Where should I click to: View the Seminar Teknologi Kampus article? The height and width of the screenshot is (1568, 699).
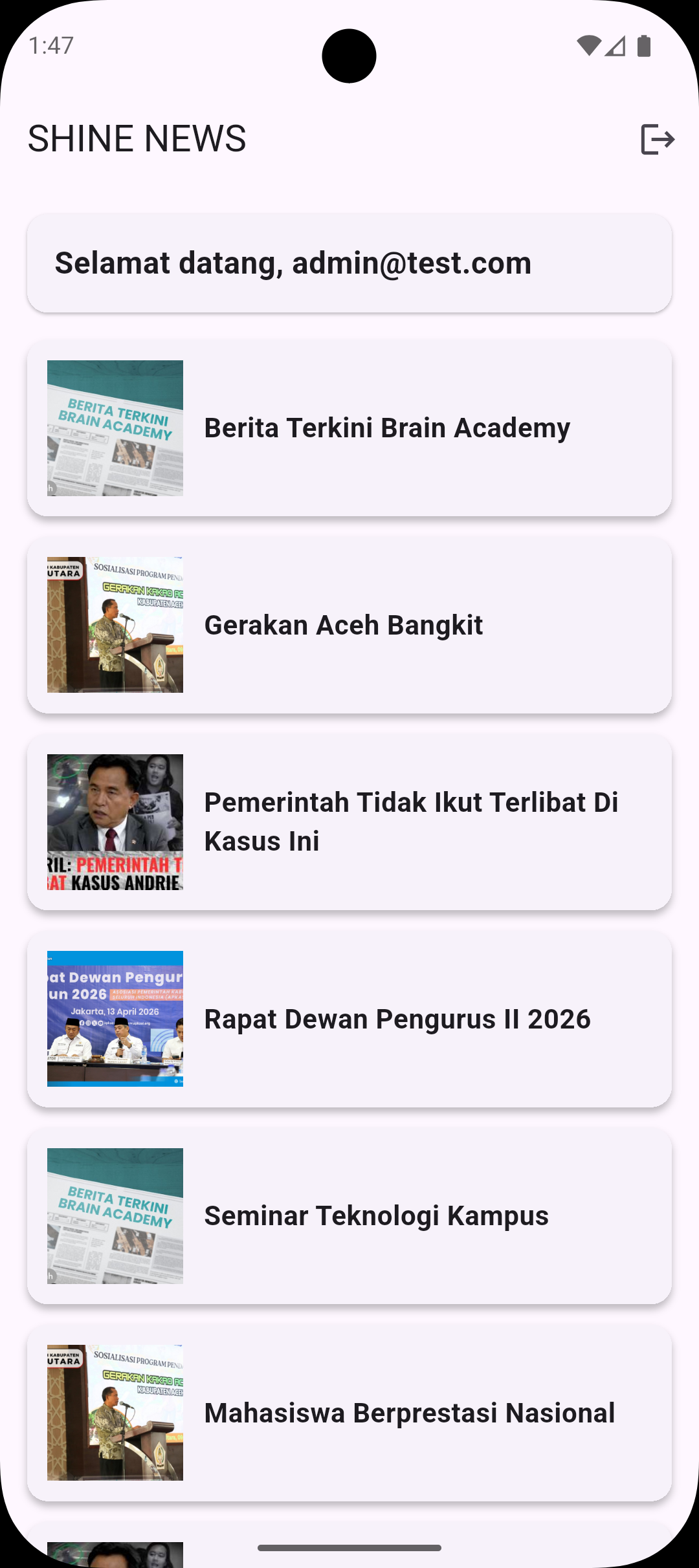click(349, 1216)
